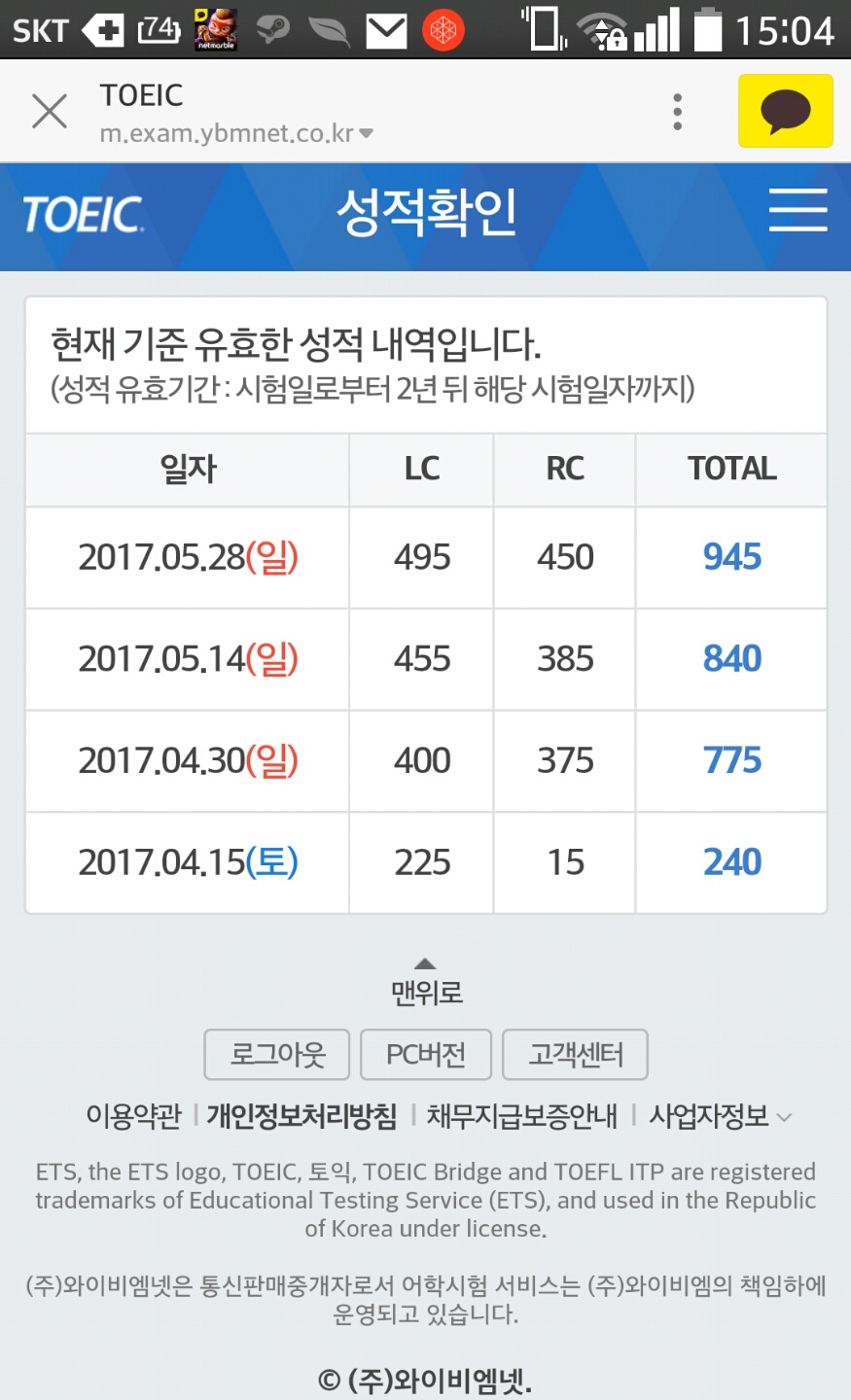Tap the TOEIC logo to go home

tap(84, 215)
